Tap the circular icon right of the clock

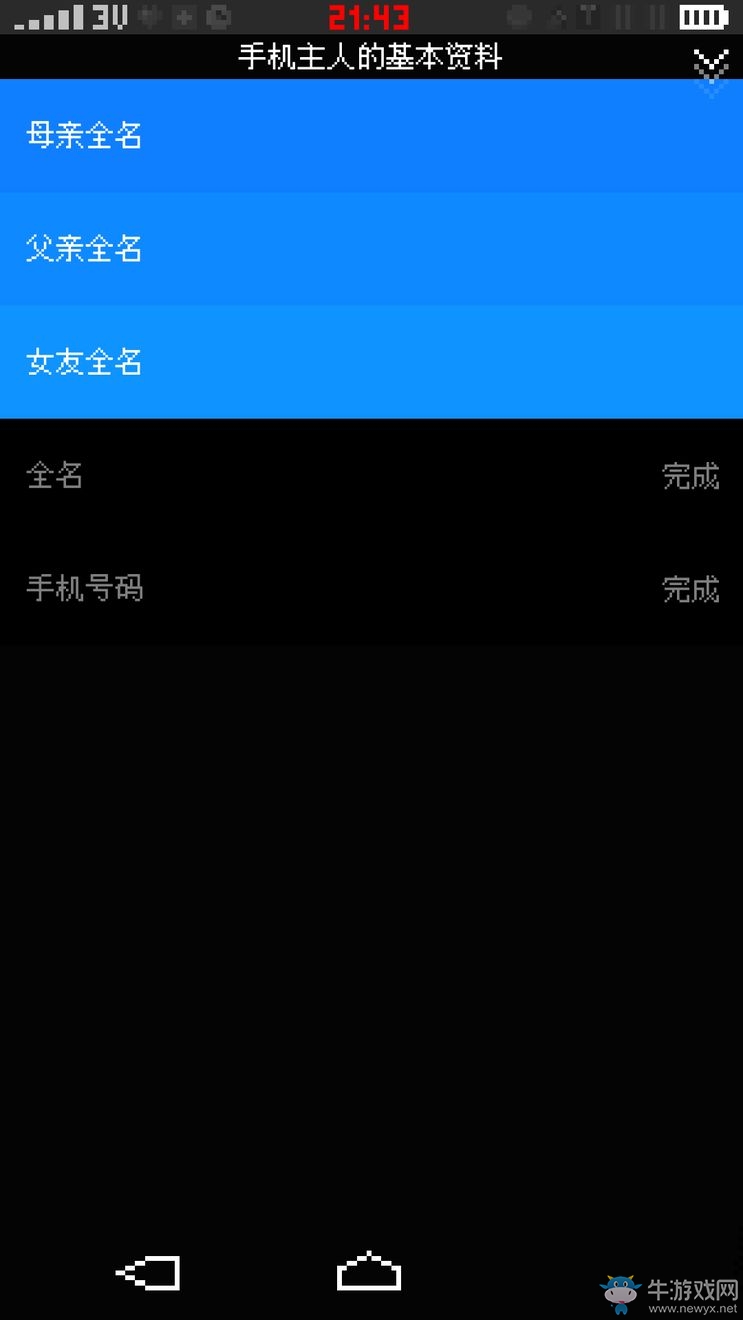click(520, 16)
